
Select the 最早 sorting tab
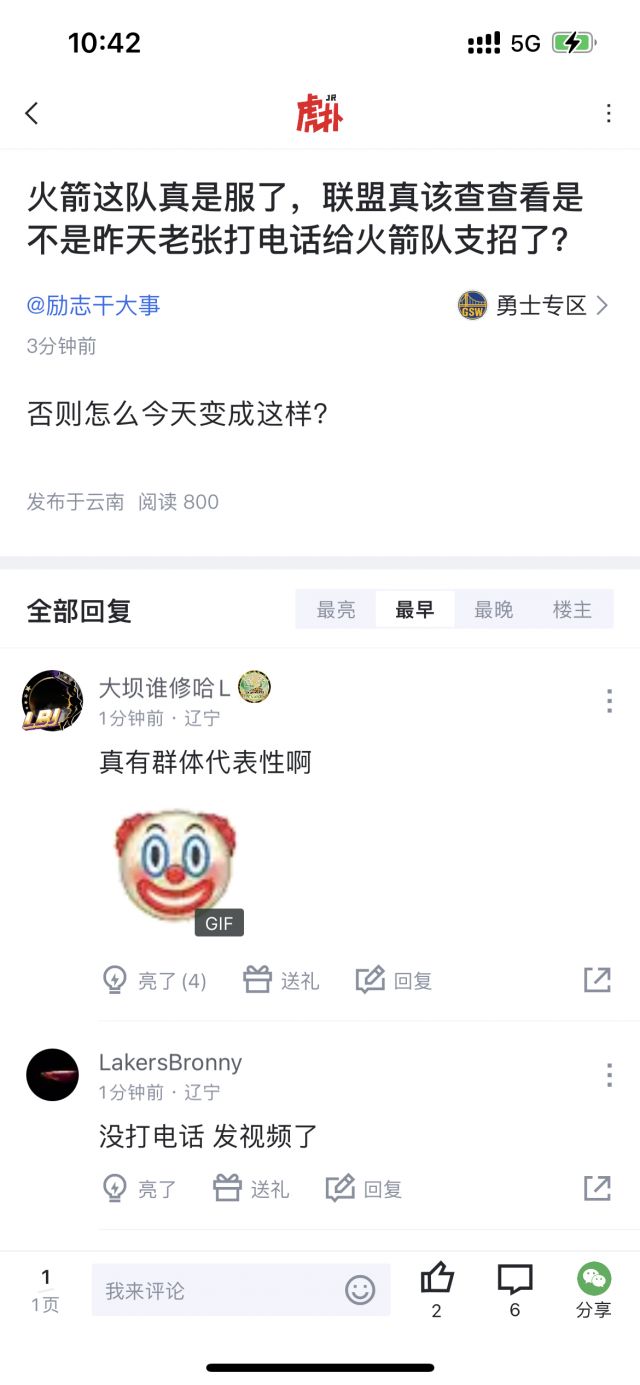click(x=414, y=610)
